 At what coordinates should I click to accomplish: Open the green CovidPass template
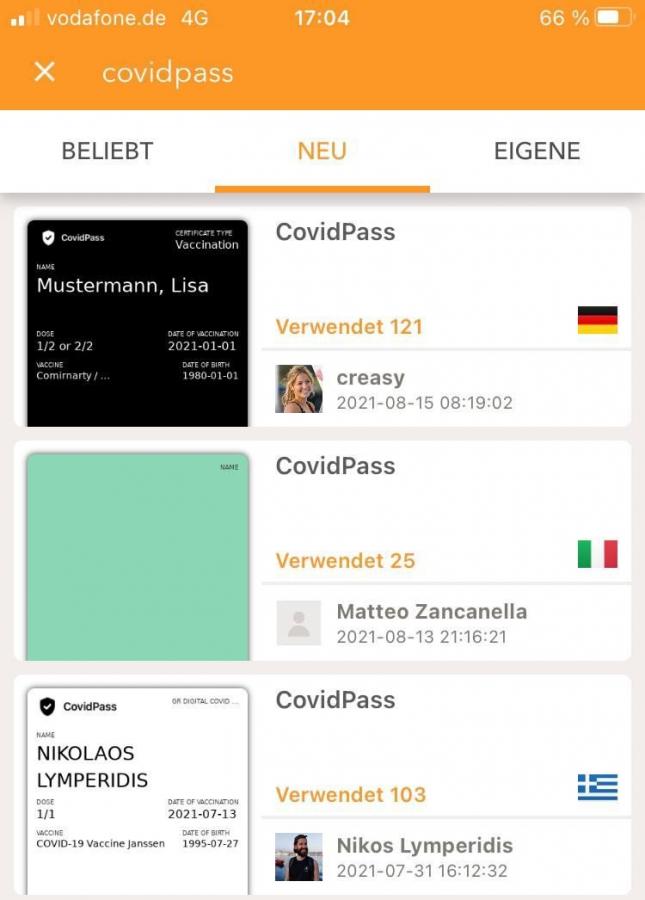coord(137,556)
